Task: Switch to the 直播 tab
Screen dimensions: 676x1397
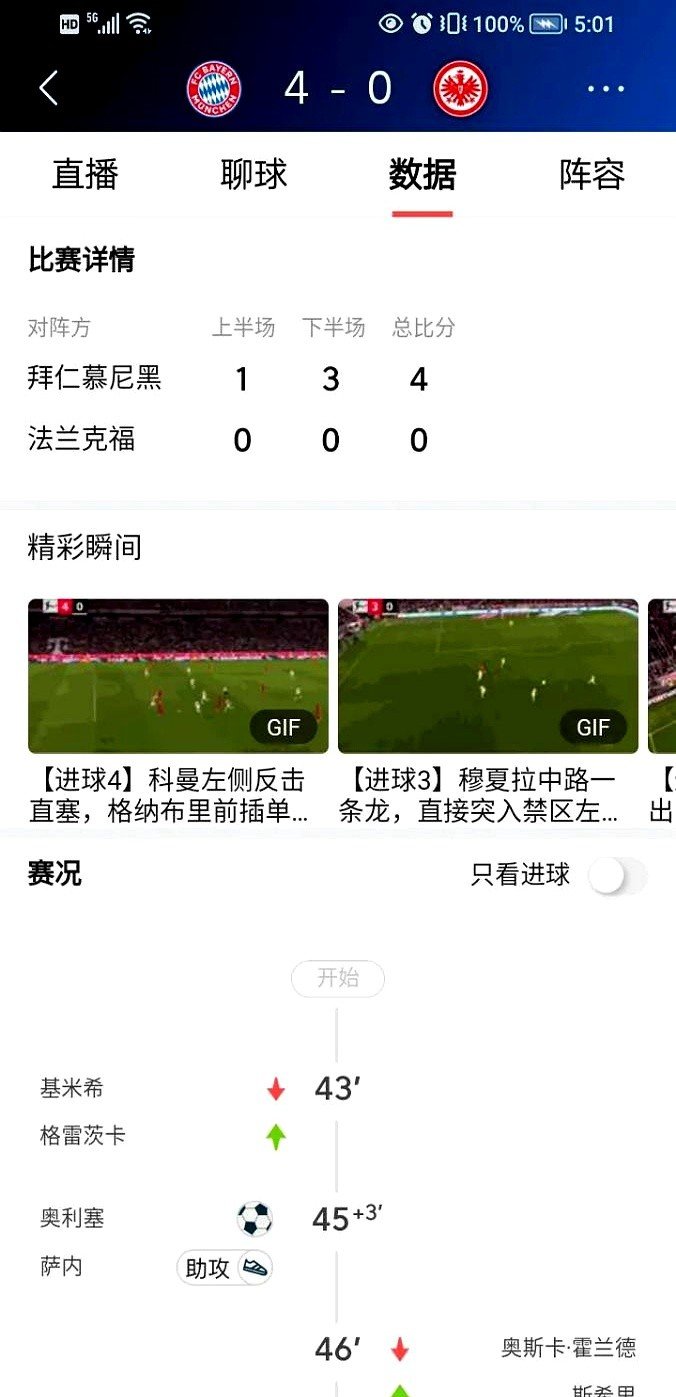Action: [x=86, y=175]
